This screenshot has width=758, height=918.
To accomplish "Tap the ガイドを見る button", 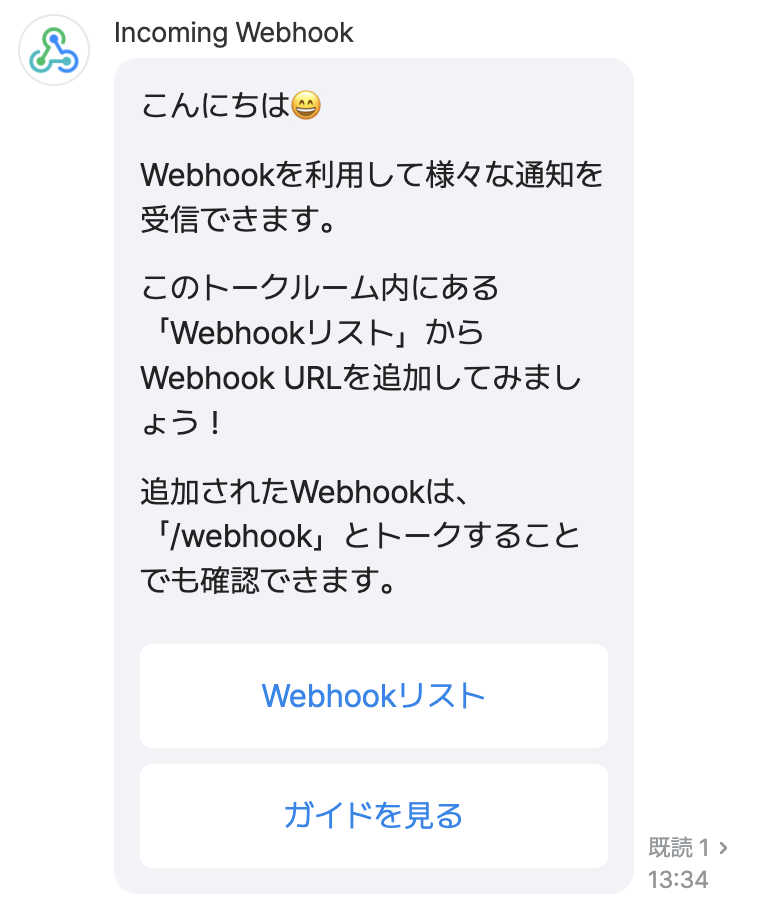I will click(x=373, y=816).
